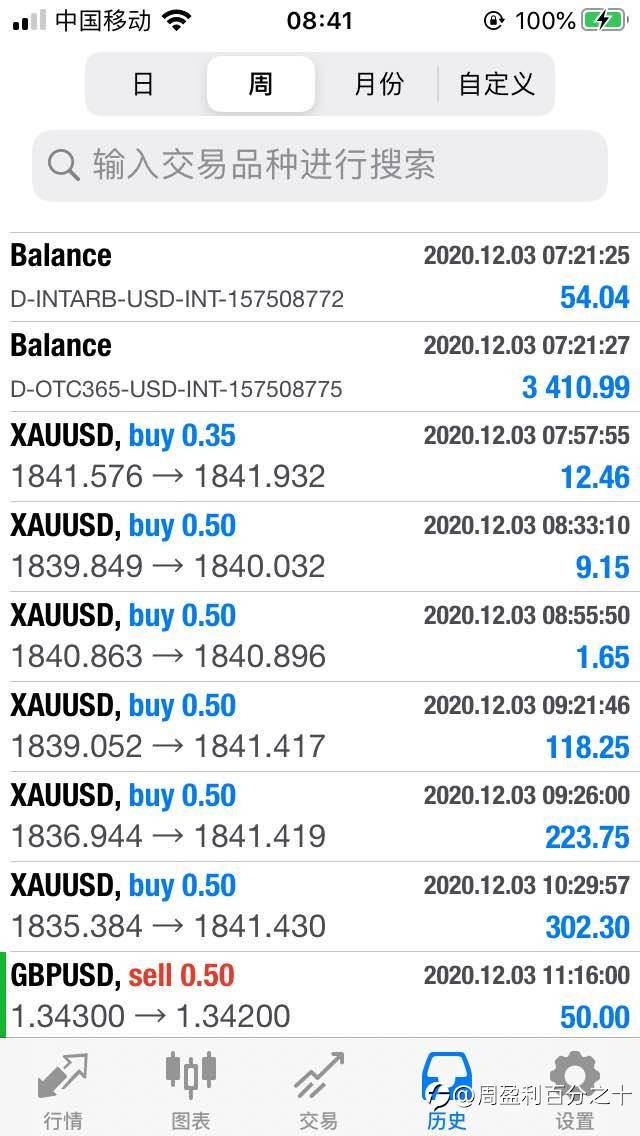Open the XAUUSD buy 0.35 trade
Image resolution: width=640 pixels, height=1136 pixels.
pyautogui.click(x=320, y=457)
